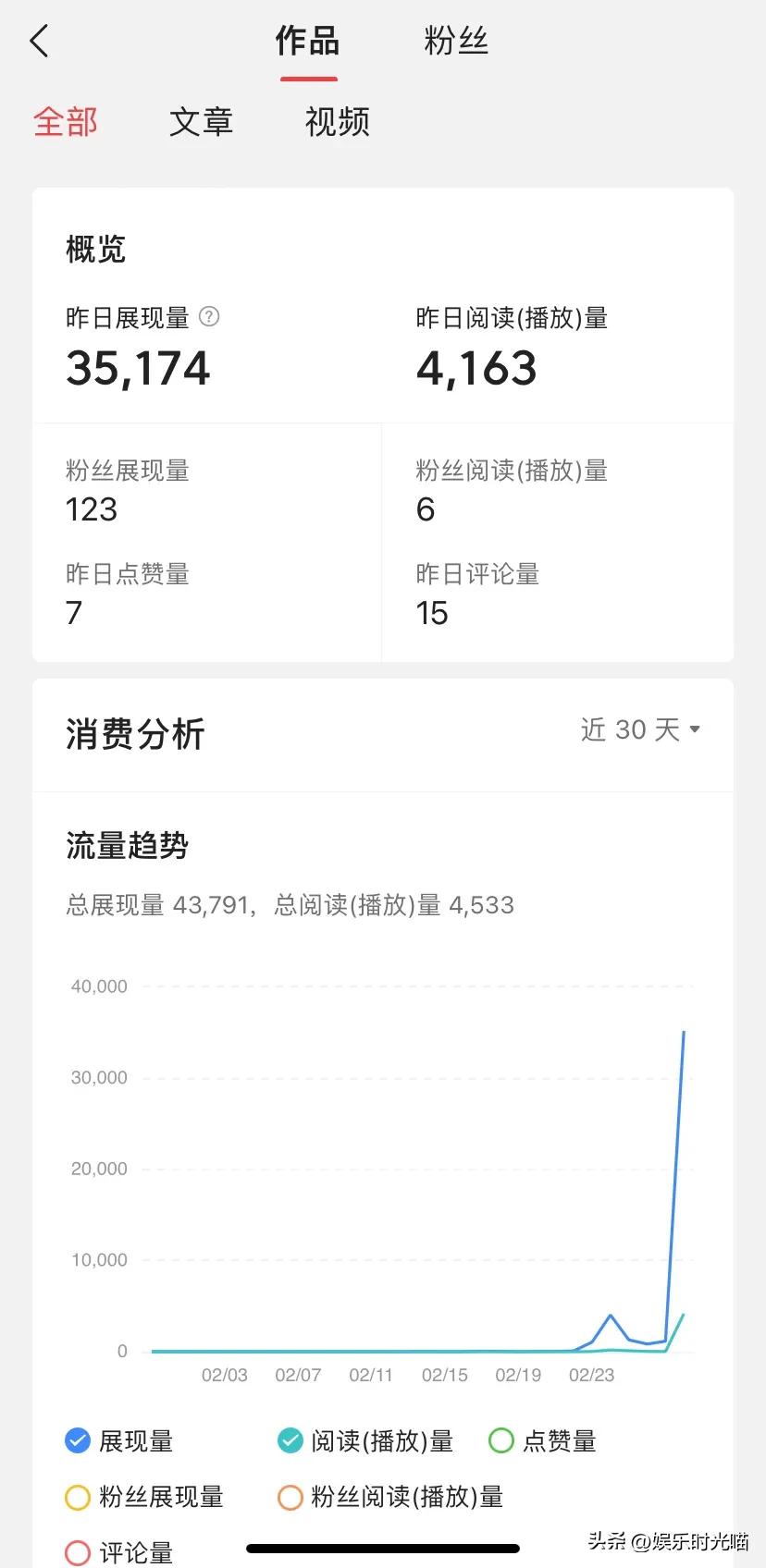Select the 文章 filter

click(201, 122)
